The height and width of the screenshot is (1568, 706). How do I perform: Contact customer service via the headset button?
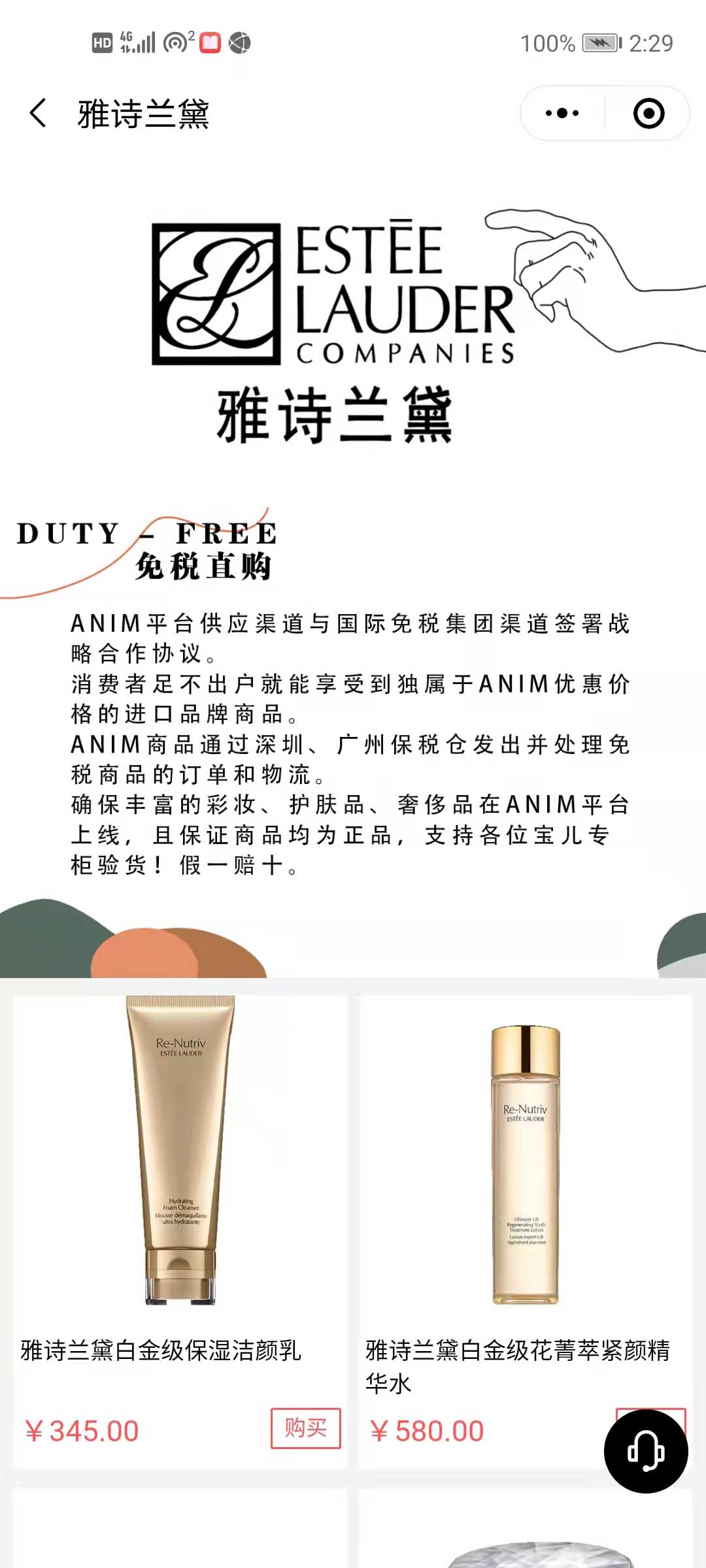click(x=645, y=1450)
